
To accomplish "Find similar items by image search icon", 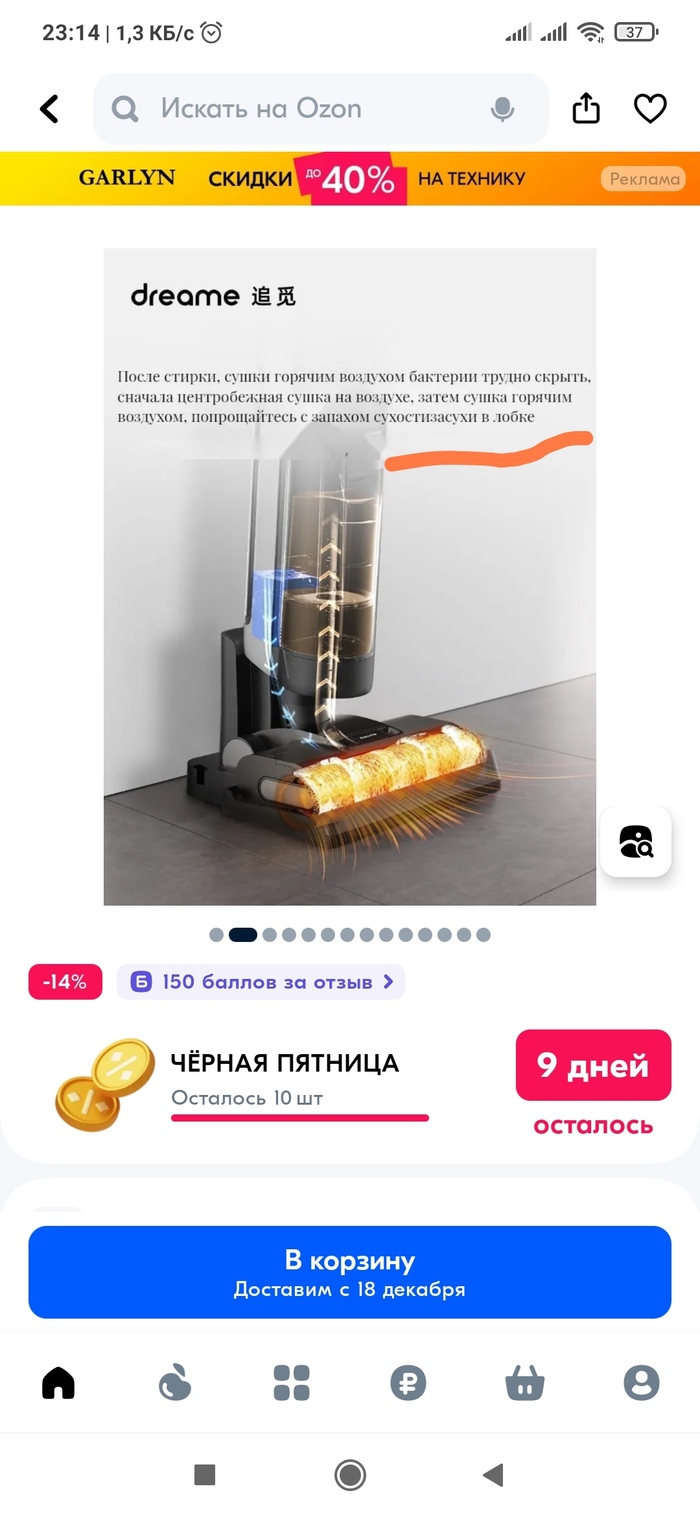I will [x=635, y=841].
